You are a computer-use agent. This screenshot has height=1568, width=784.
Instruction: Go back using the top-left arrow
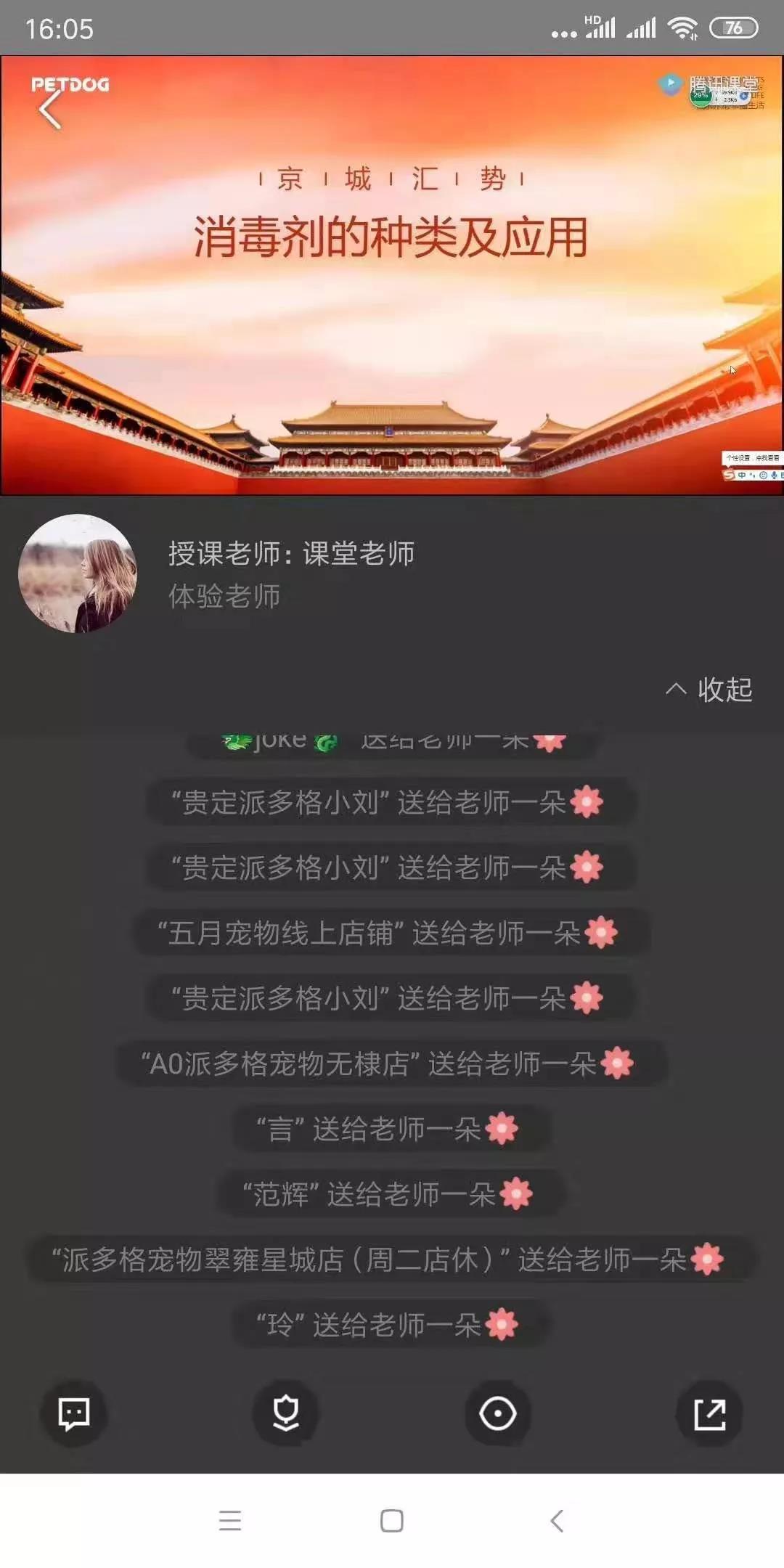coord(51,110)
